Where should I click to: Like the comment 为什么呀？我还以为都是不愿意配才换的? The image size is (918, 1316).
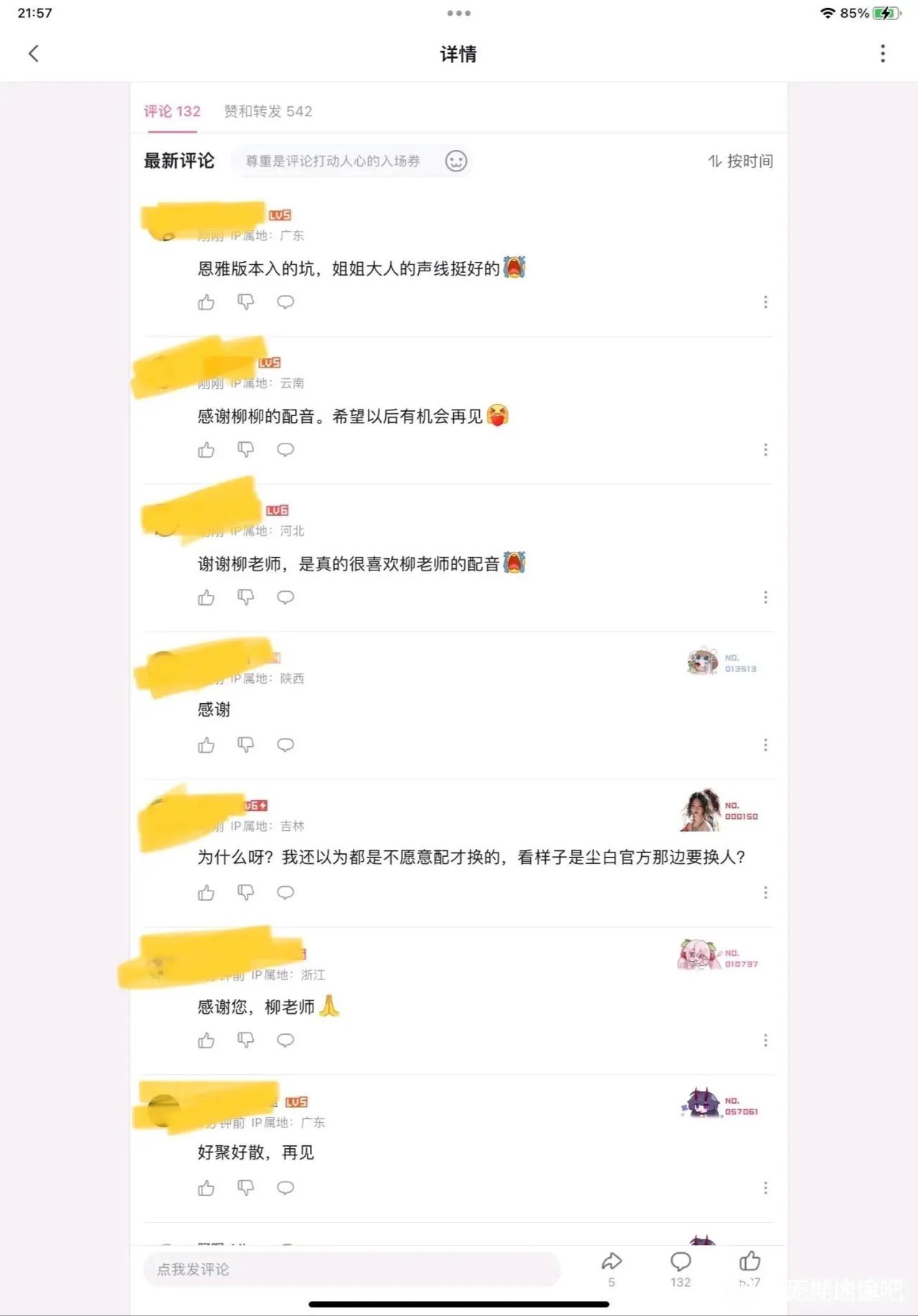pyautogui.click(x=207, y=893)
